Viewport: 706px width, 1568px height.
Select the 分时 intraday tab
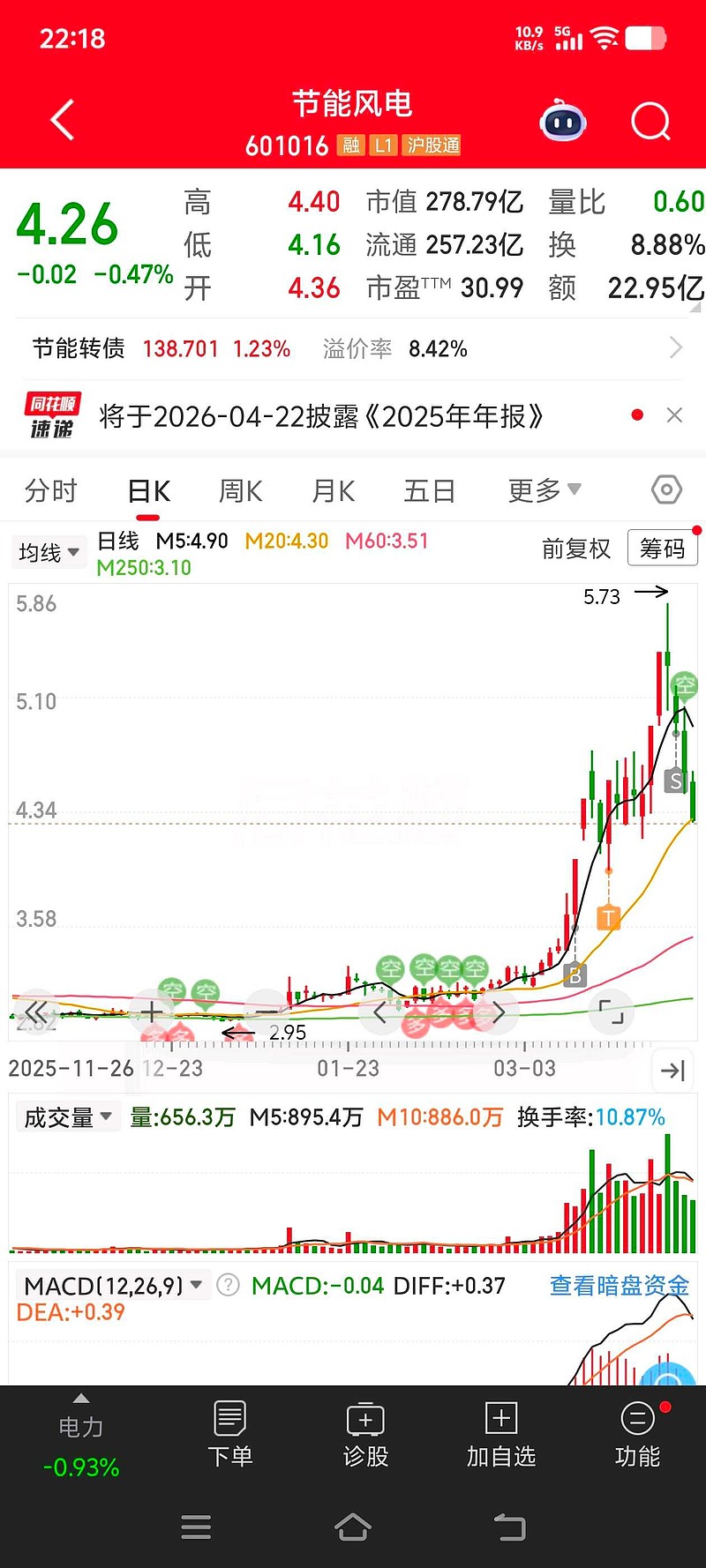(51, 491)
